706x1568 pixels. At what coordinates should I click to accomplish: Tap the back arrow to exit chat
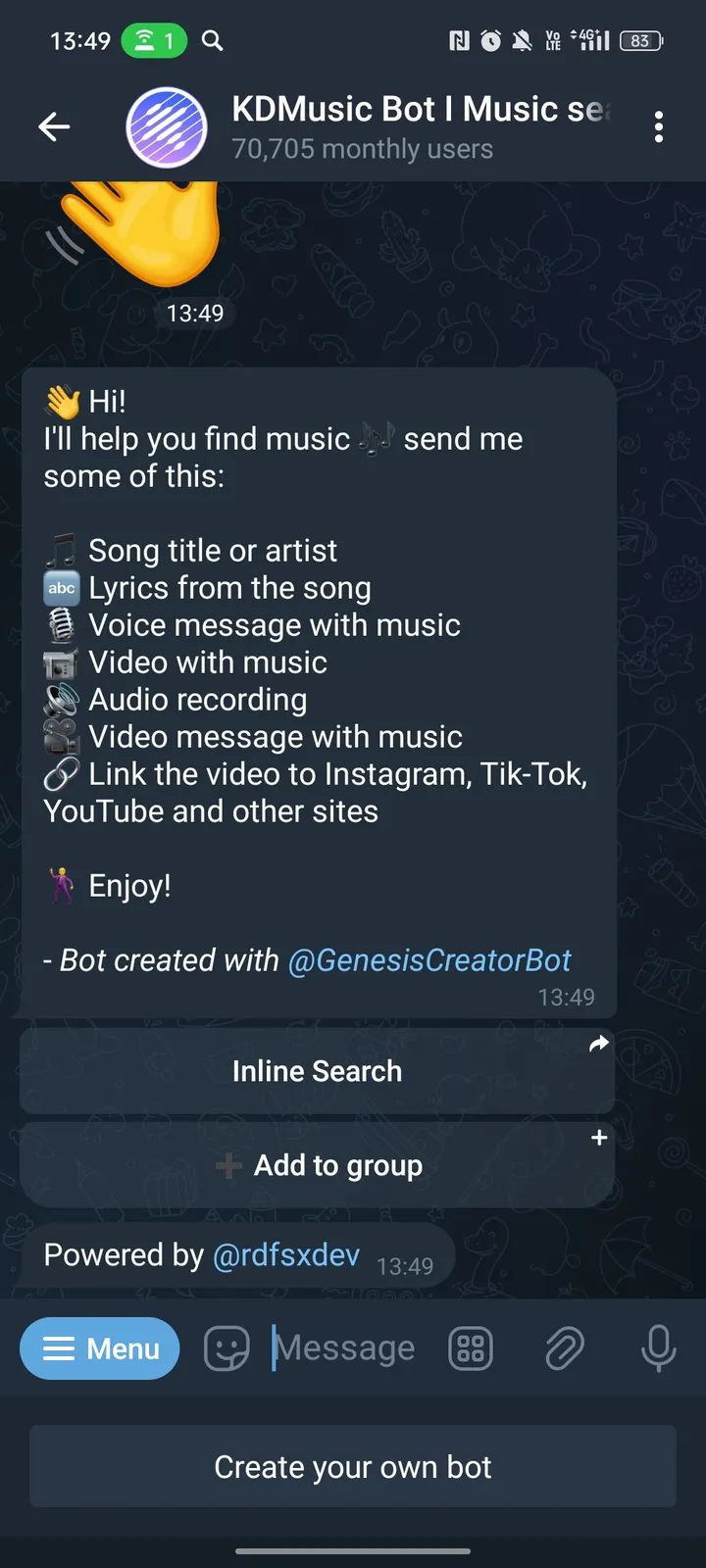[x=54, y=126]
